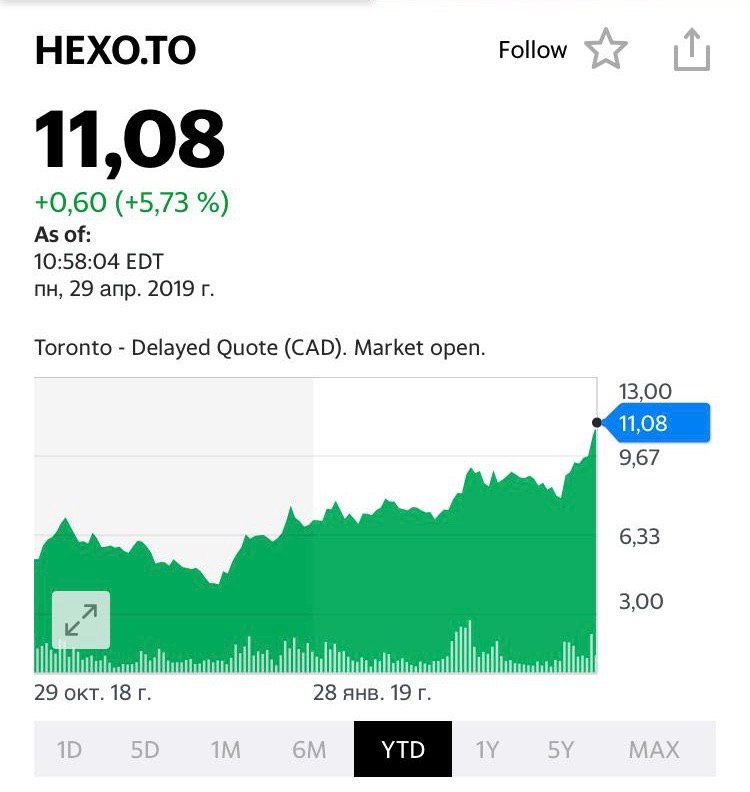
Task: View the 1Y price chart
Action: tap(487, 750)
